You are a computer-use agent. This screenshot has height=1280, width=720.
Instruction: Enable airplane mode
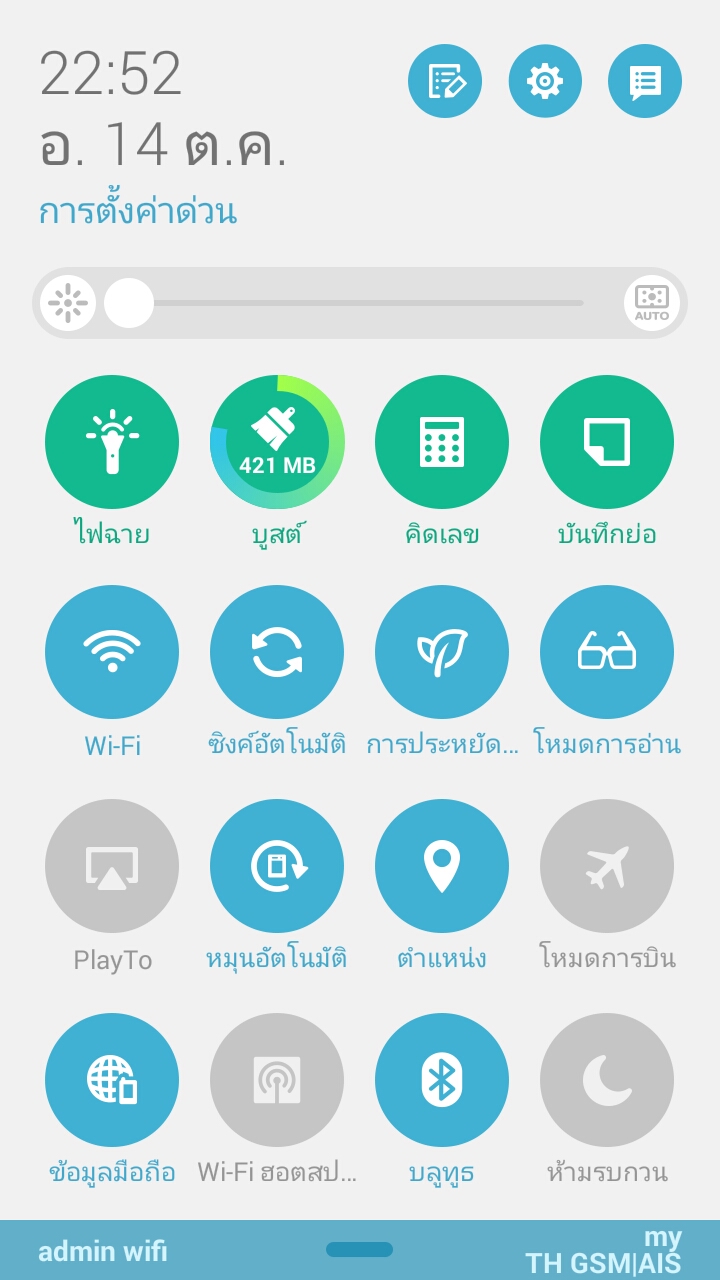pyautogui.click(x=607, y=866)
